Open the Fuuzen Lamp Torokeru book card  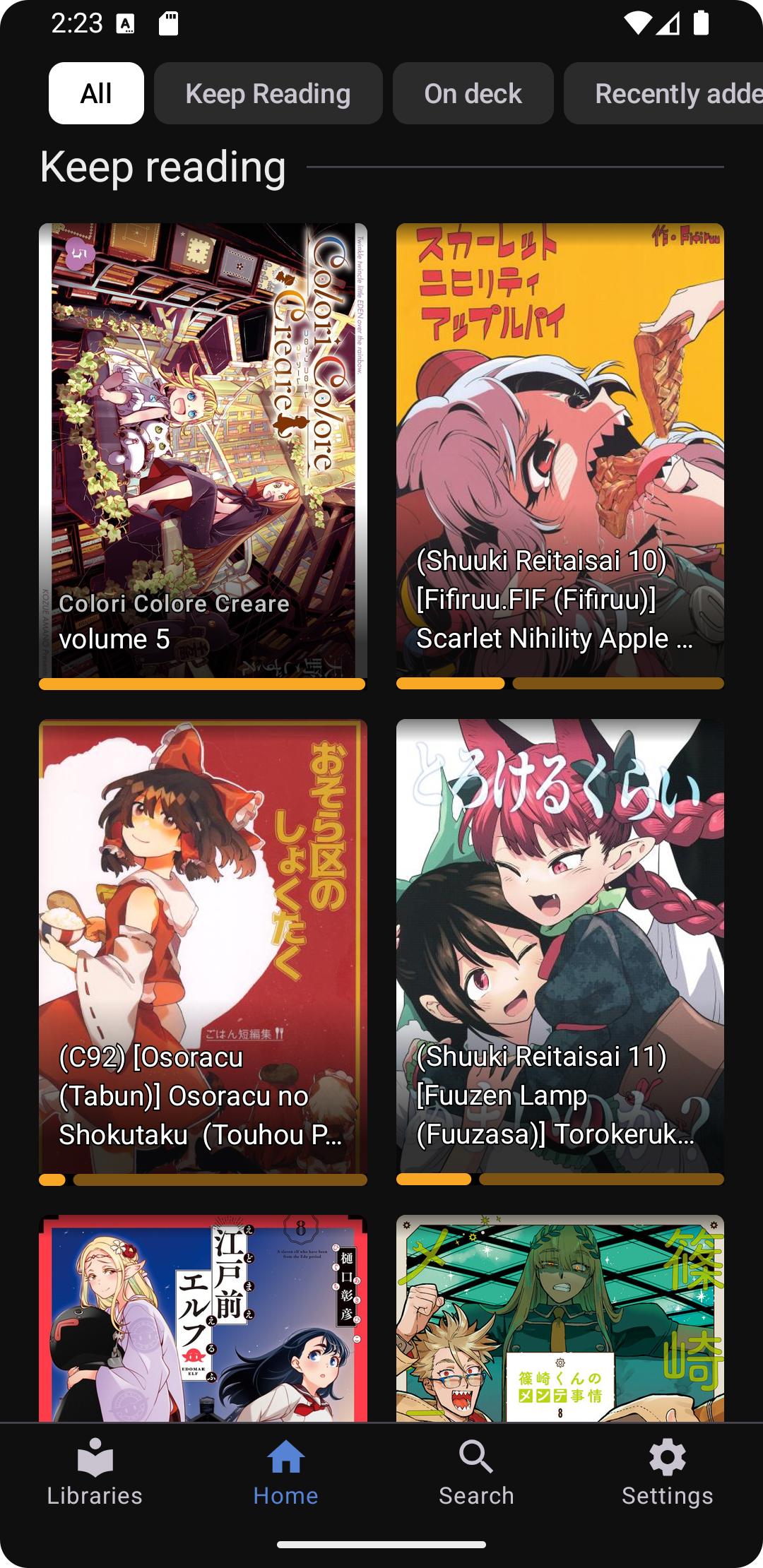point(560,952)
